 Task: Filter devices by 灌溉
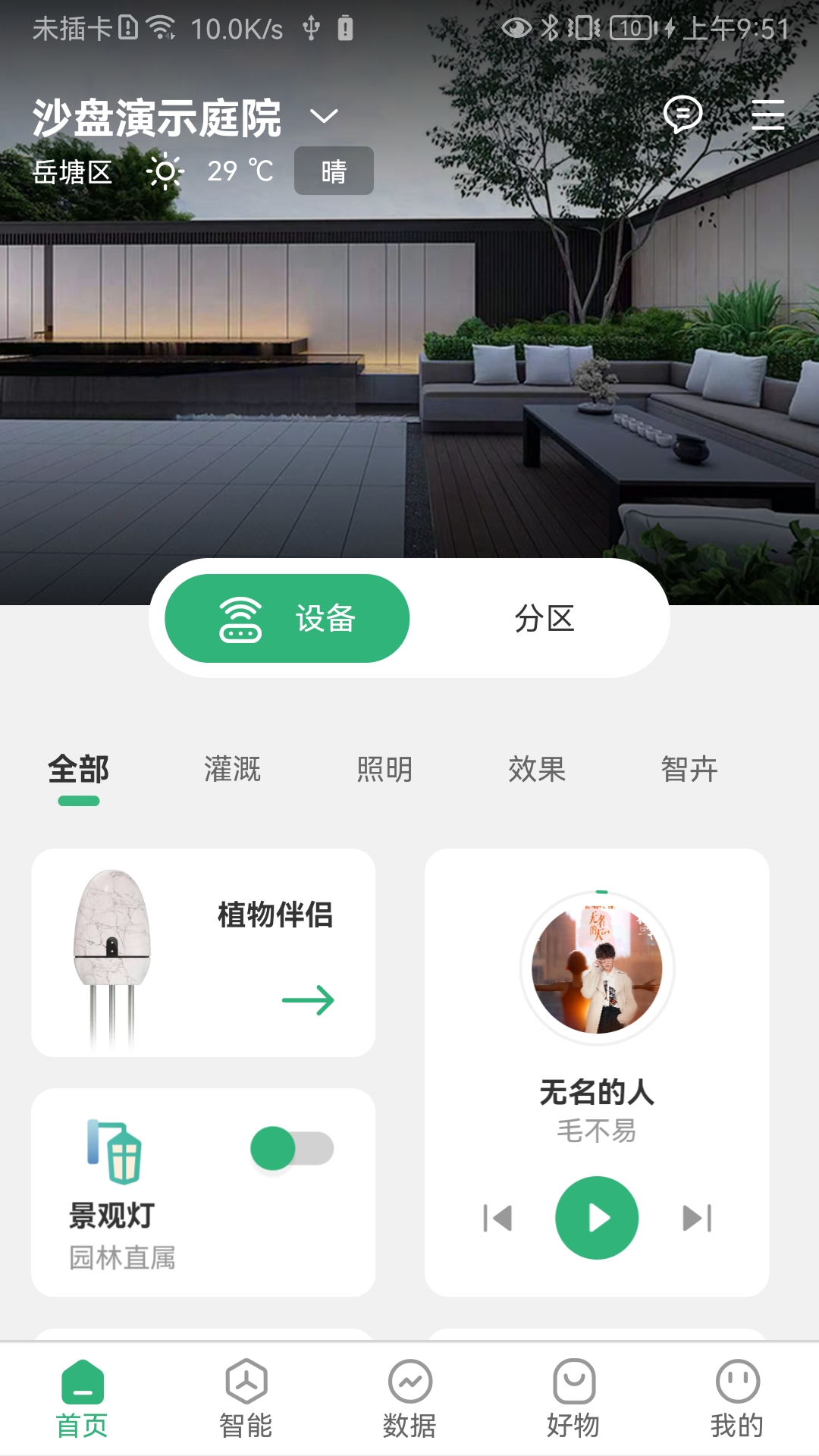tap(232, 770)
